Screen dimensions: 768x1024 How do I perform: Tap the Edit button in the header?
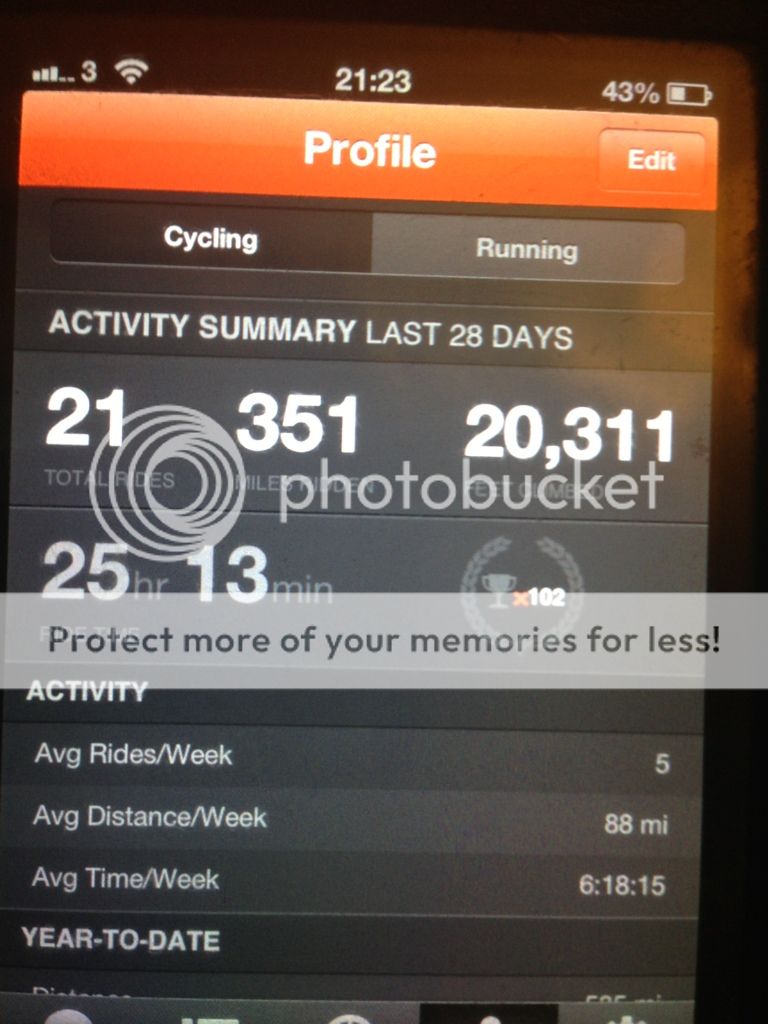coord(652,160)
